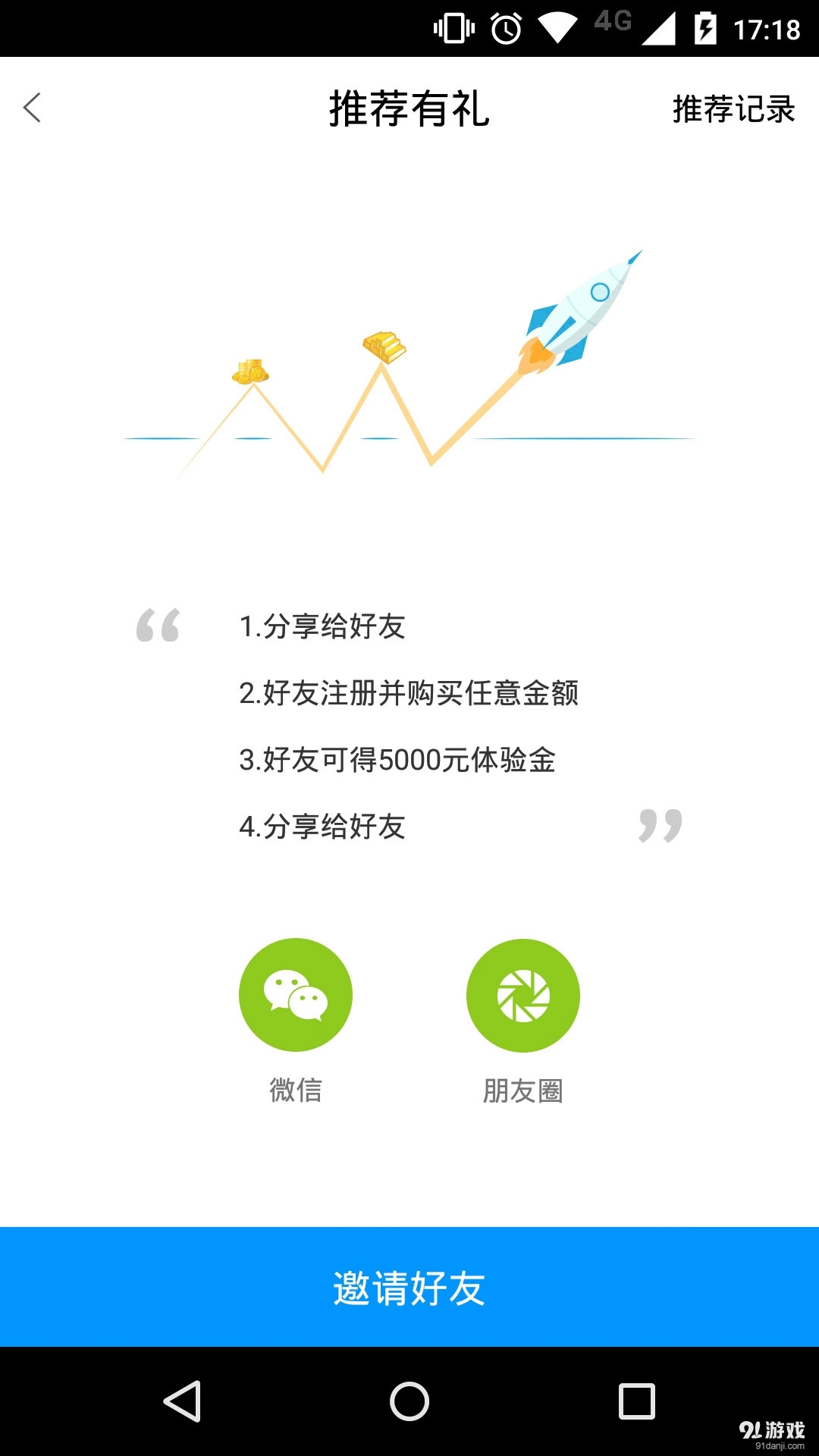Image resolution: width=819 pixels, height=1456 pixels.
Task: Tap the battery charging indicator
Action: click(708, 23)
